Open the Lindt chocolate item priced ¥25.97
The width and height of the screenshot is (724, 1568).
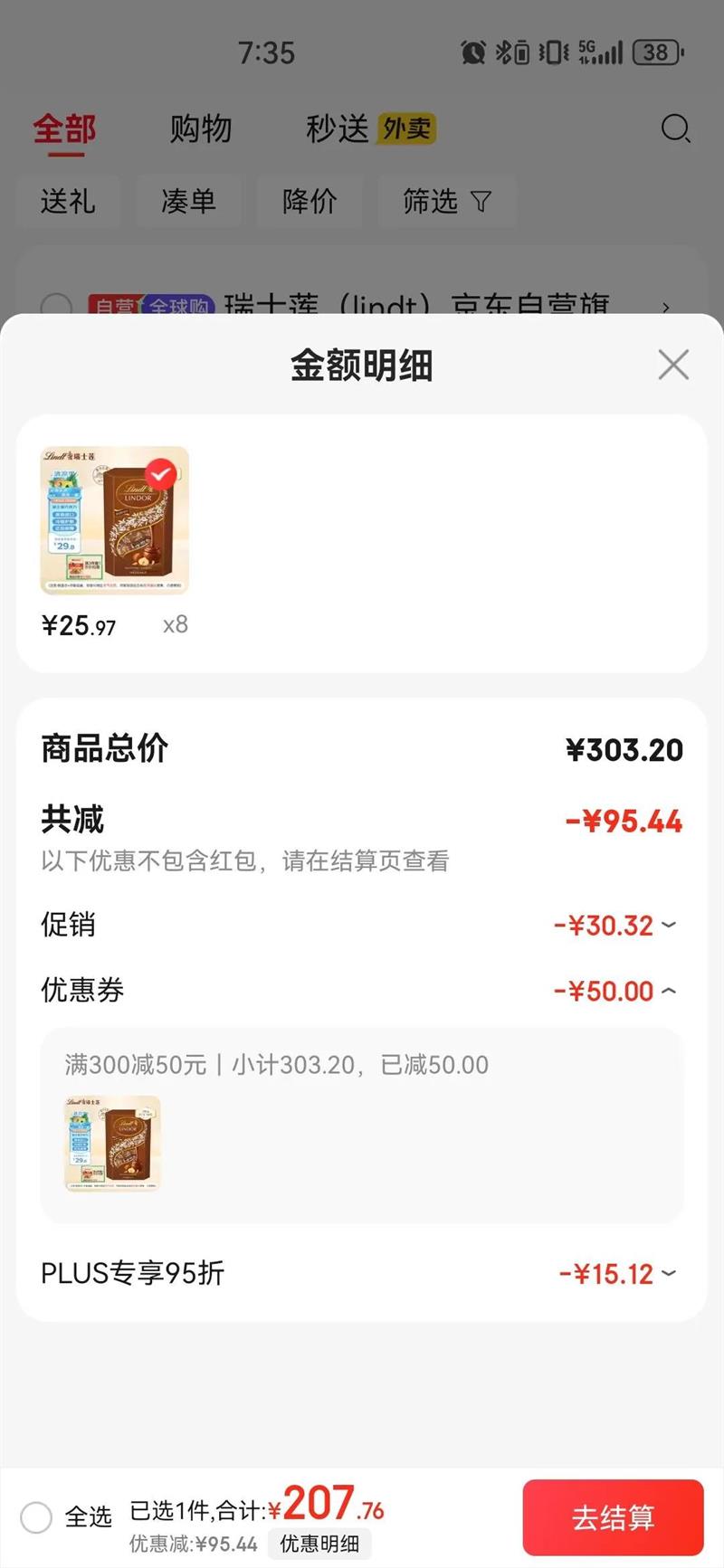pyautogui.click(x=115, y=520)
